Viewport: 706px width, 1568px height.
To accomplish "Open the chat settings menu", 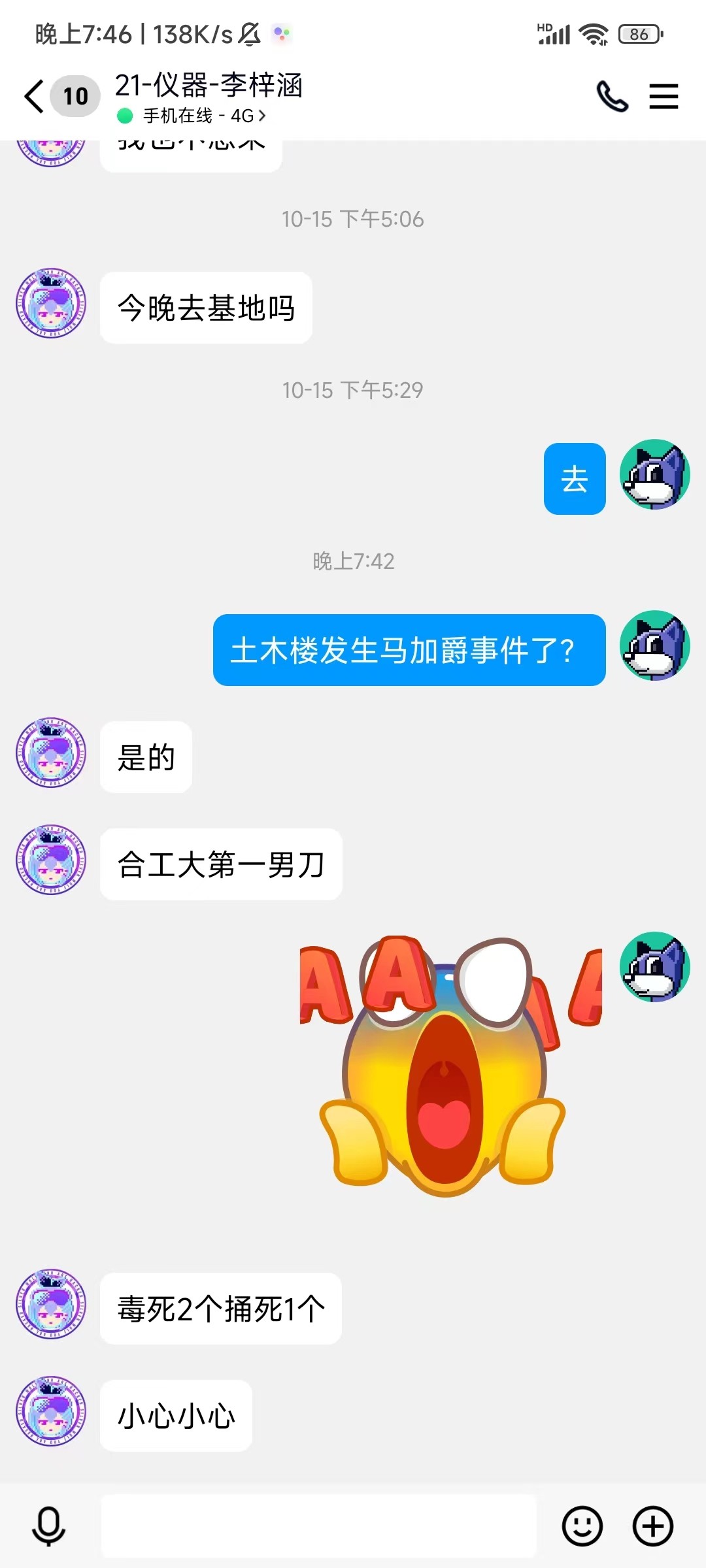I will click(x=664, y=97).
